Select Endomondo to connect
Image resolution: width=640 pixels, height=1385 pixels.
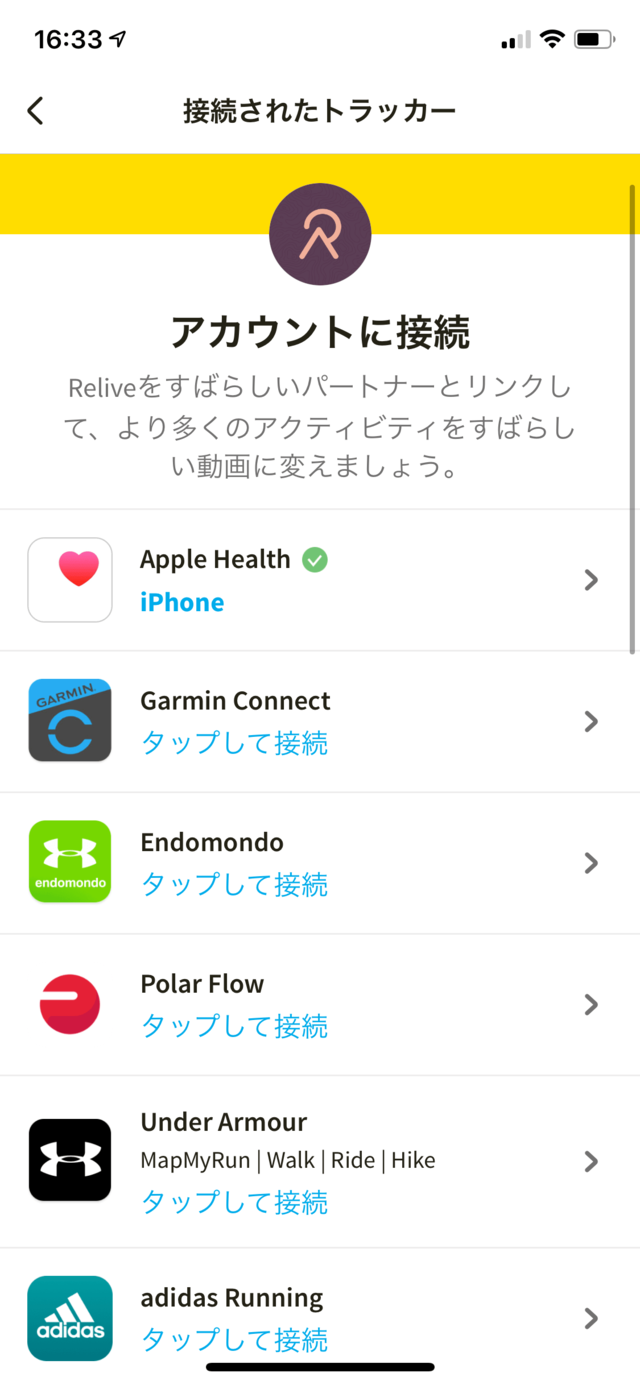tap(320, 863)
